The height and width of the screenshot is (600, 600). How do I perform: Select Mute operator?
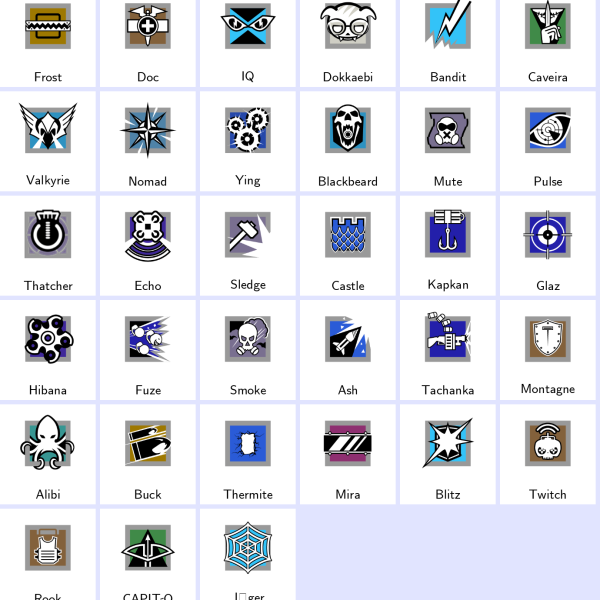pos(448,138)
